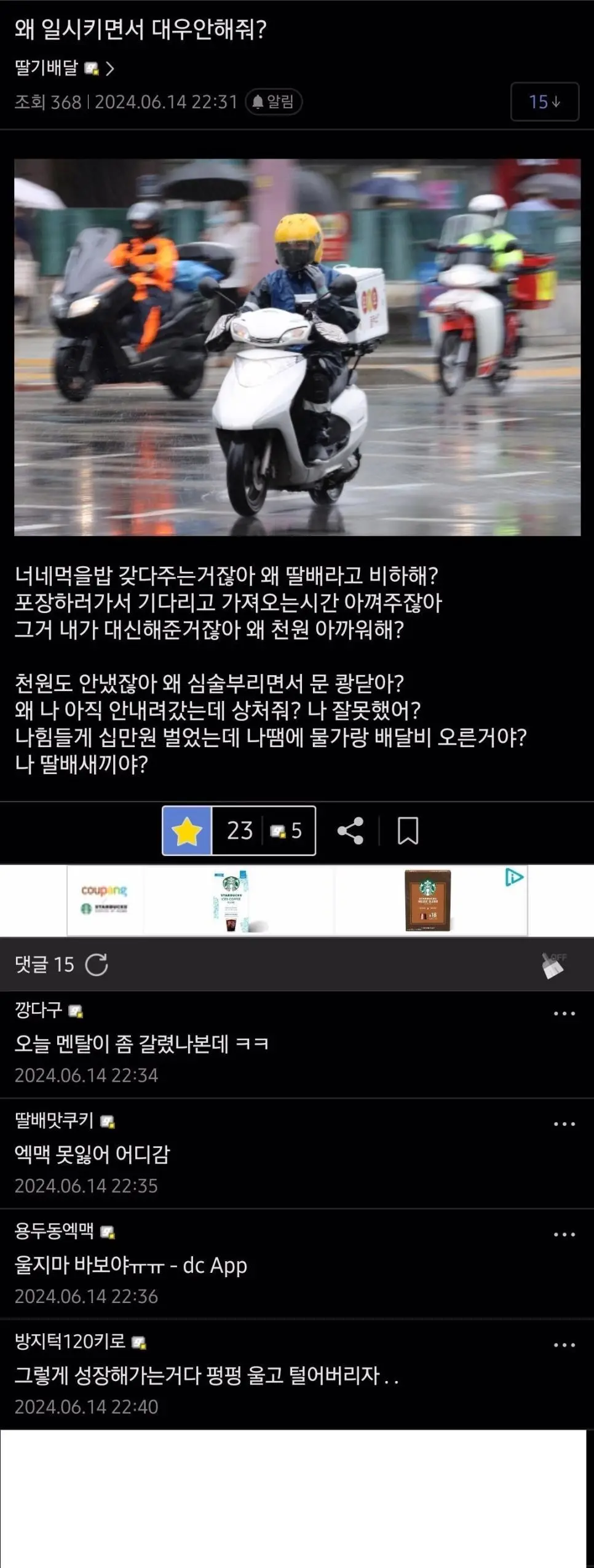Share this post
Image resolution: width=594 pixels, height=1568 pixels.
tap(350, 831)
